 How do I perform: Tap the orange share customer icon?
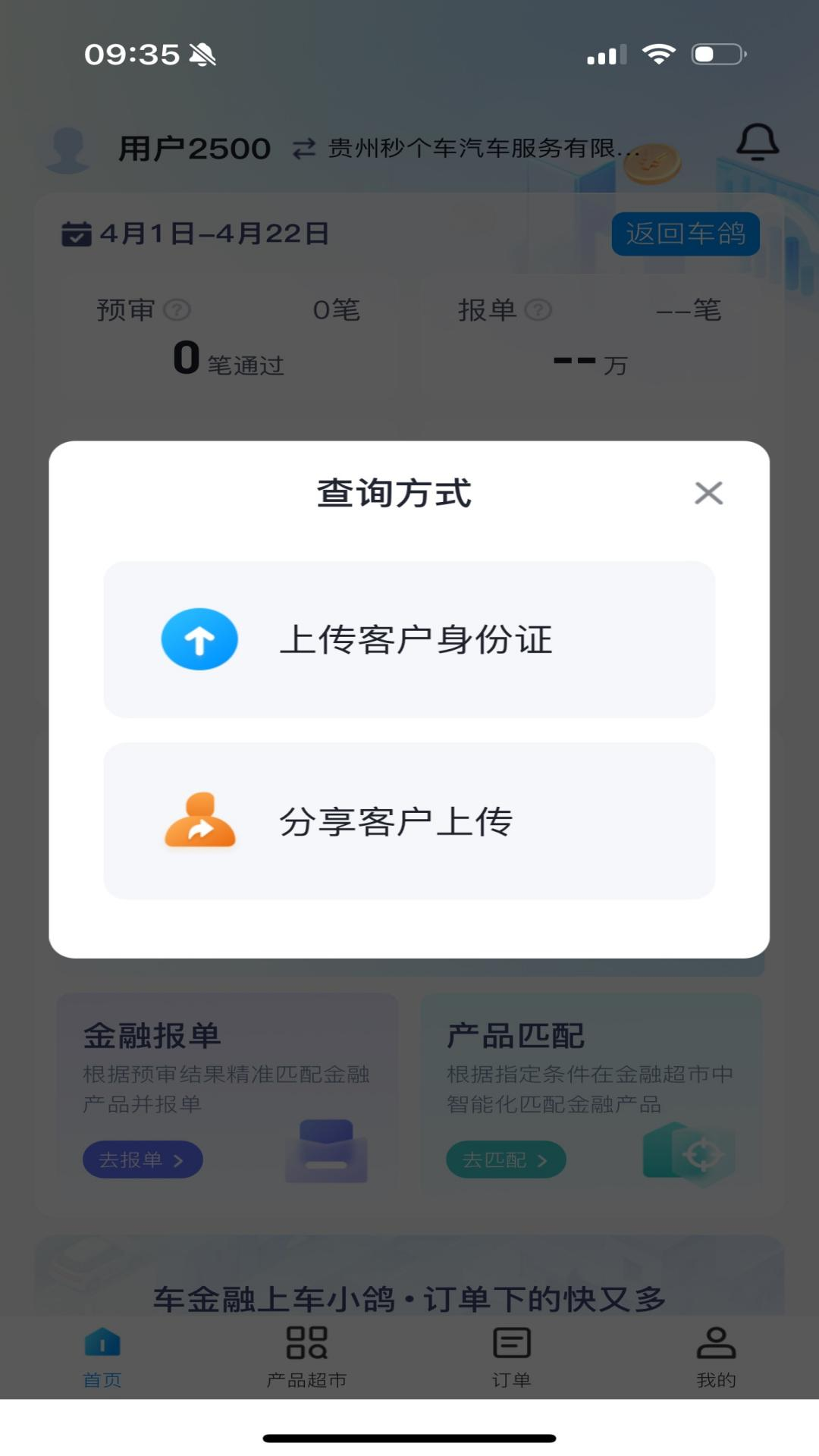point(199,821)
